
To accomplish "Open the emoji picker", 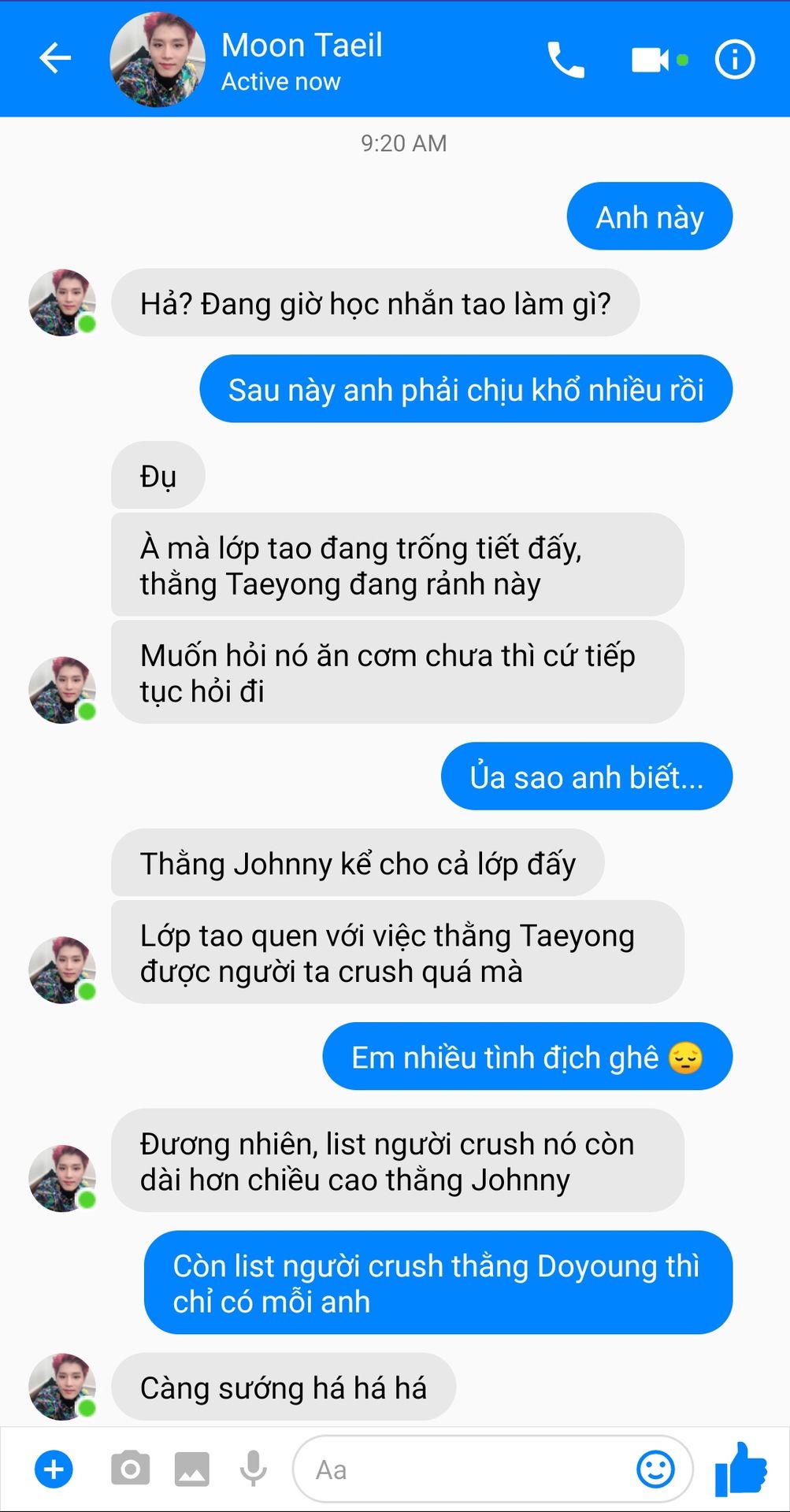I will coord(655,1469).
